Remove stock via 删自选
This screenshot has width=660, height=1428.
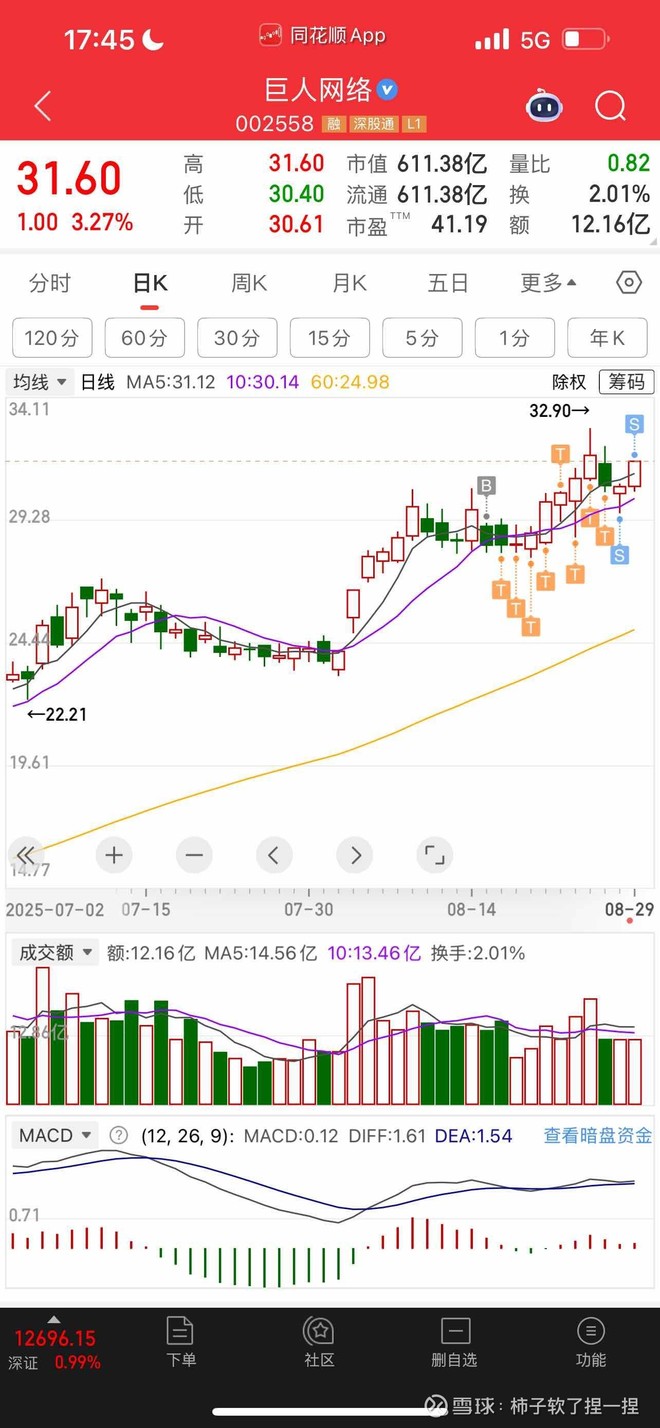[x=455, y=1342]
